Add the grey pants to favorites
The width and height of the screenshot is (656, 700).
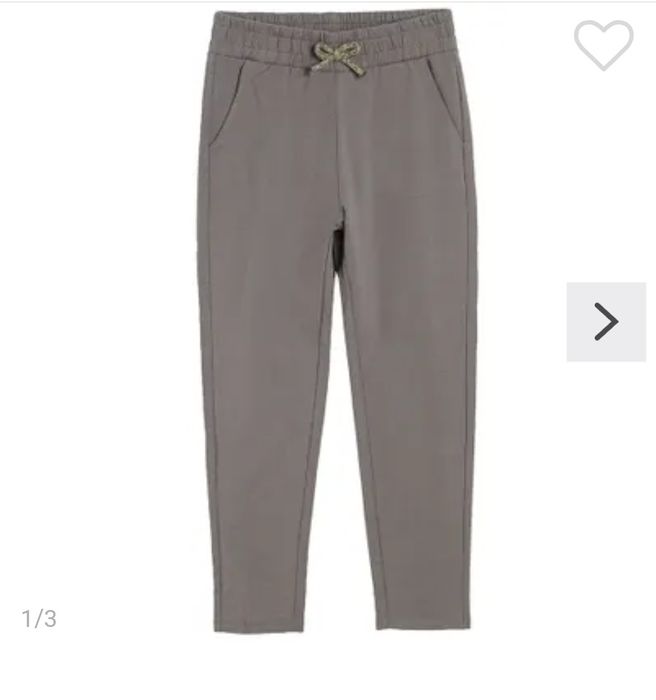(x=603, y=45)
